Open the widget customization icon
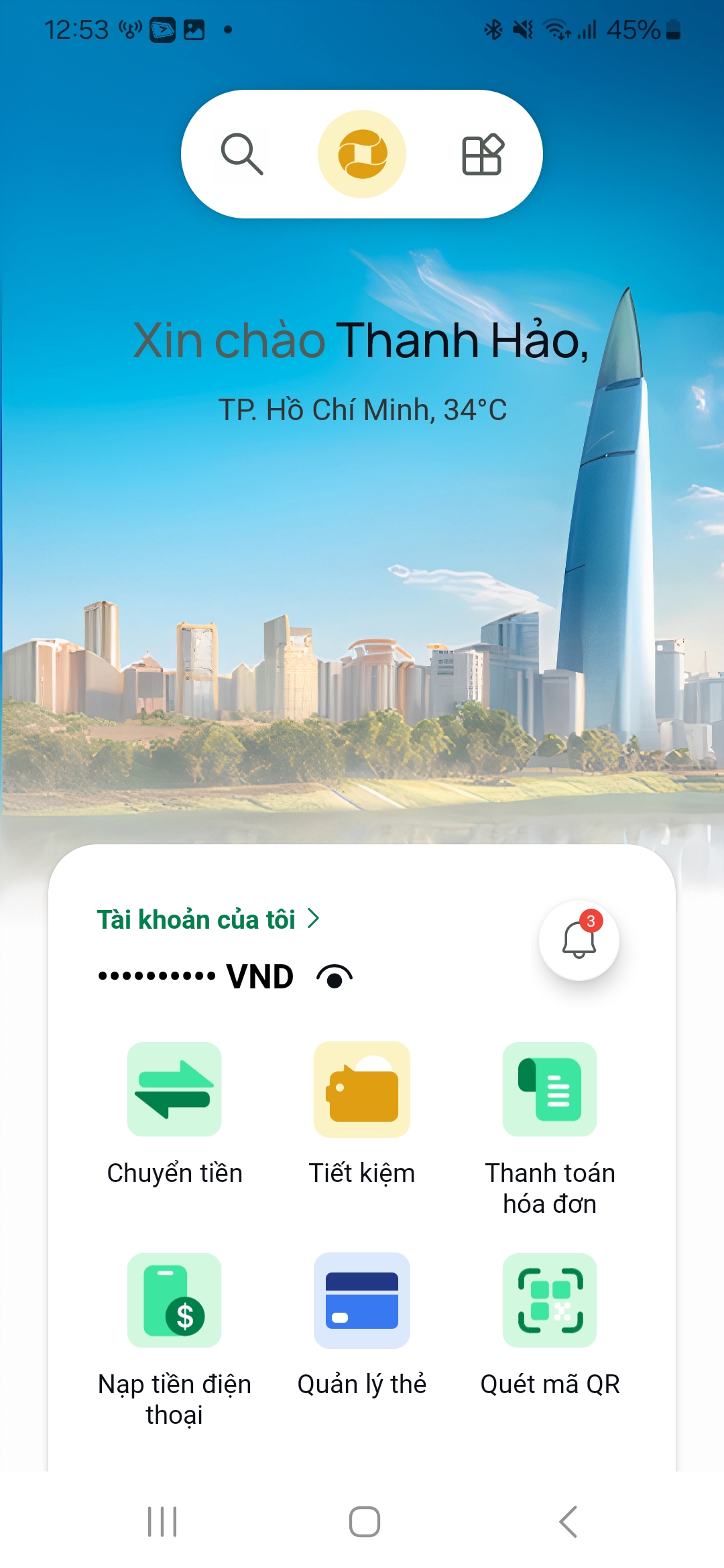Viewport: 724px width, 1568px height. pyautogui.click(x=483, y=154)
